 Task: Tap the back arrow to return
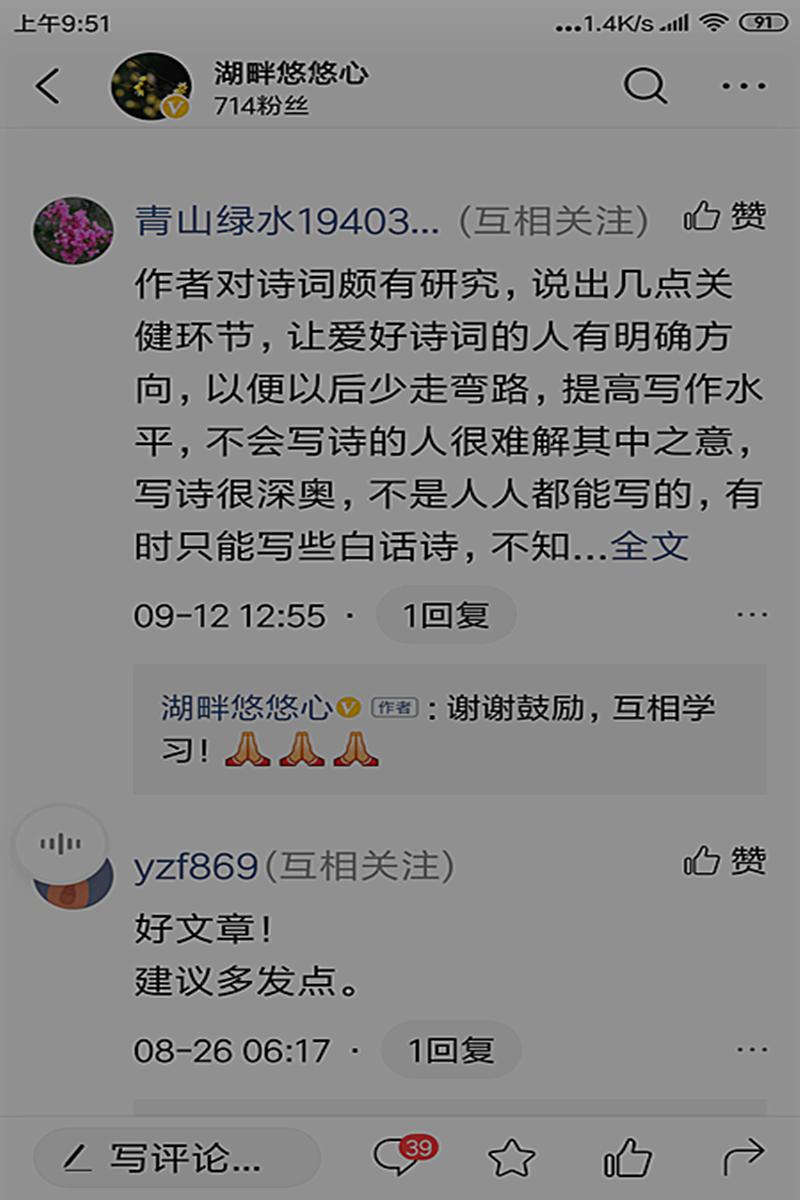46,87
